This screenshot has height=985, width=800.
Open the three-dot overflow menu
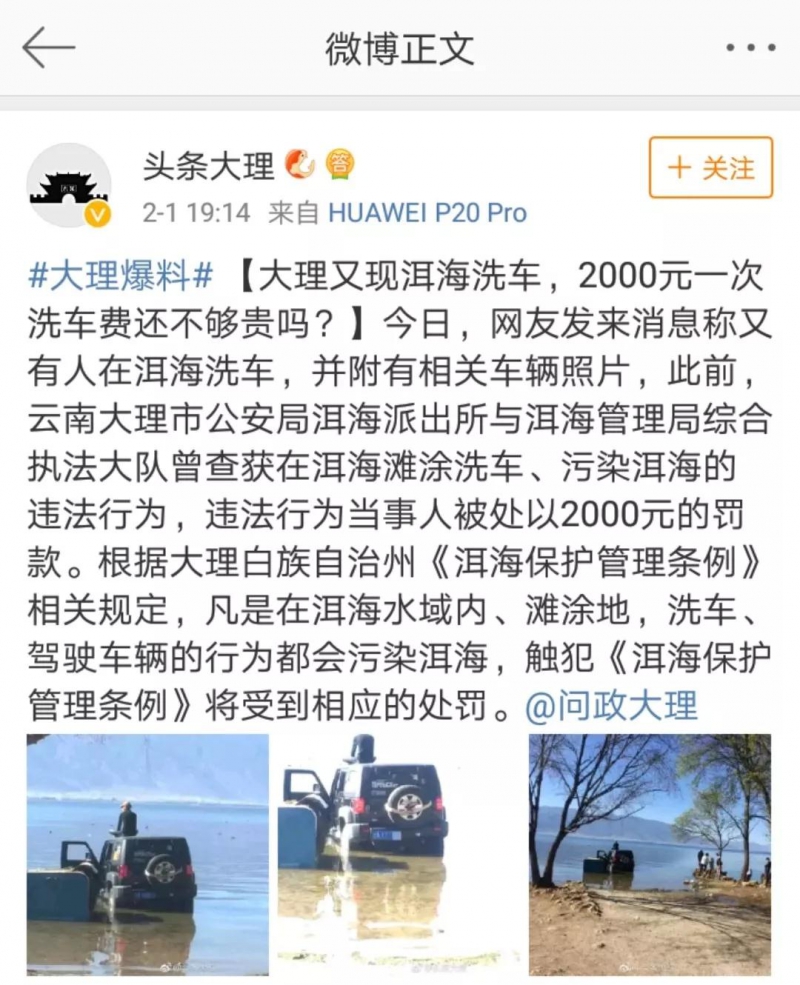(x=750, y=48)
